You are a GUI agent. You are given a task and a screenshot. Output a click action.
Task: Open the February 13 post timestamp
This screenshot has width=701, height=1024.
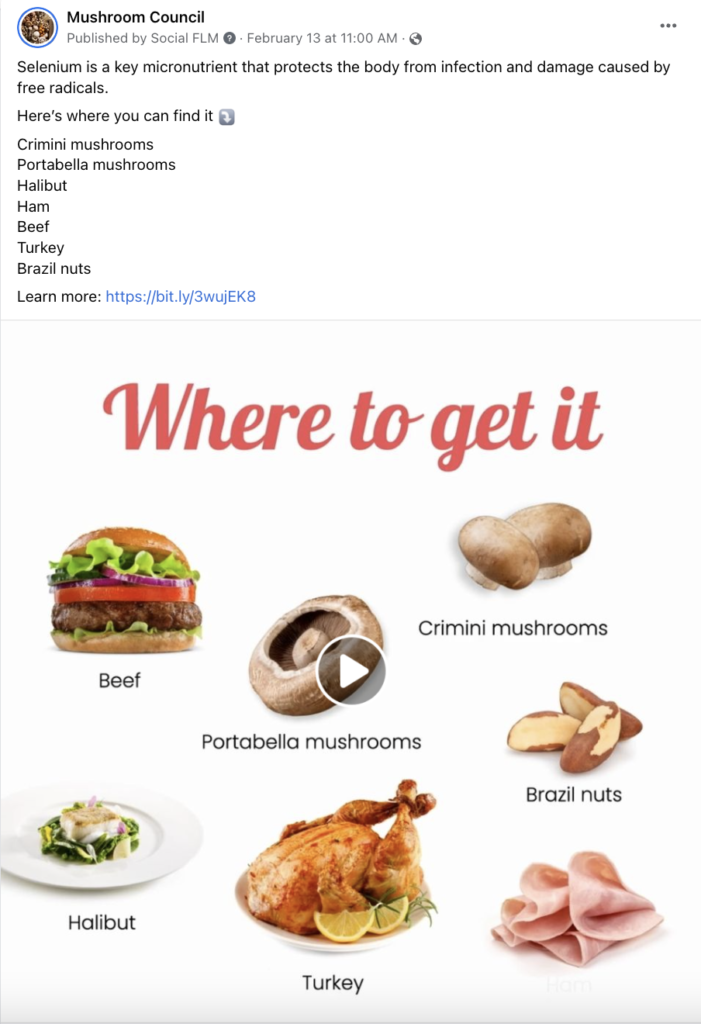[x=322, y=38]
